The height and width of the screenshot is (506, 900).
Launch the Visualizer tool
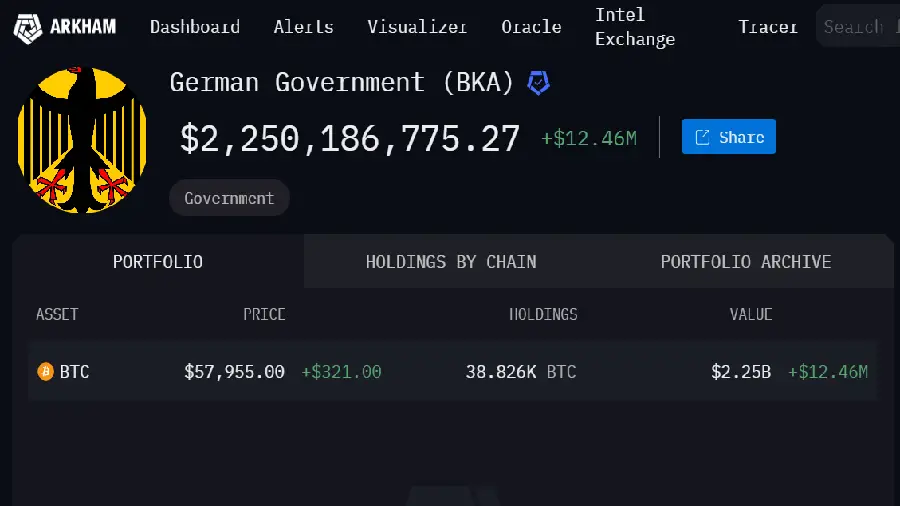tap(417, 27)
